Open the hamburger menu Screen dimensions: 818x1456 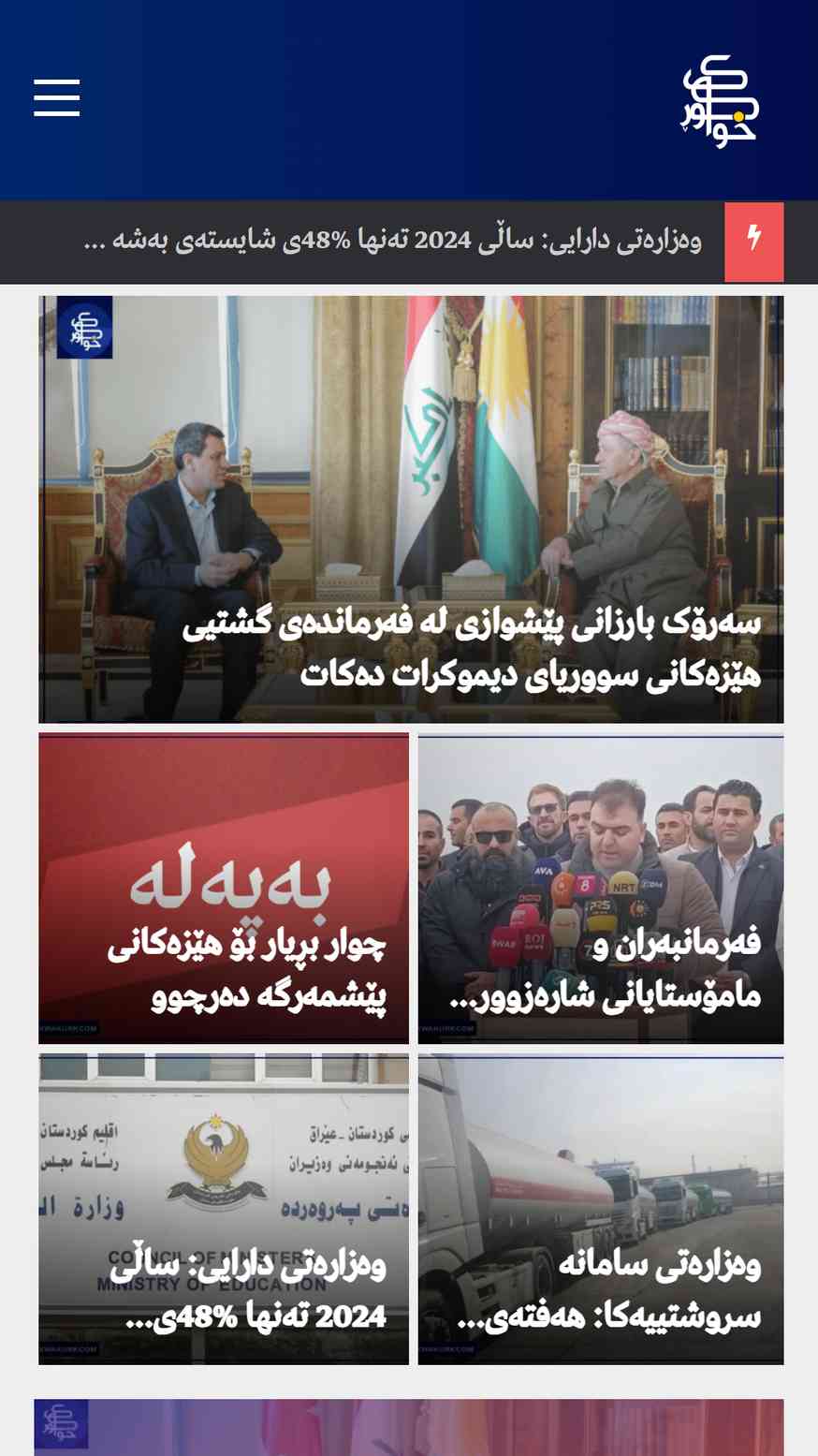[57, 97]
